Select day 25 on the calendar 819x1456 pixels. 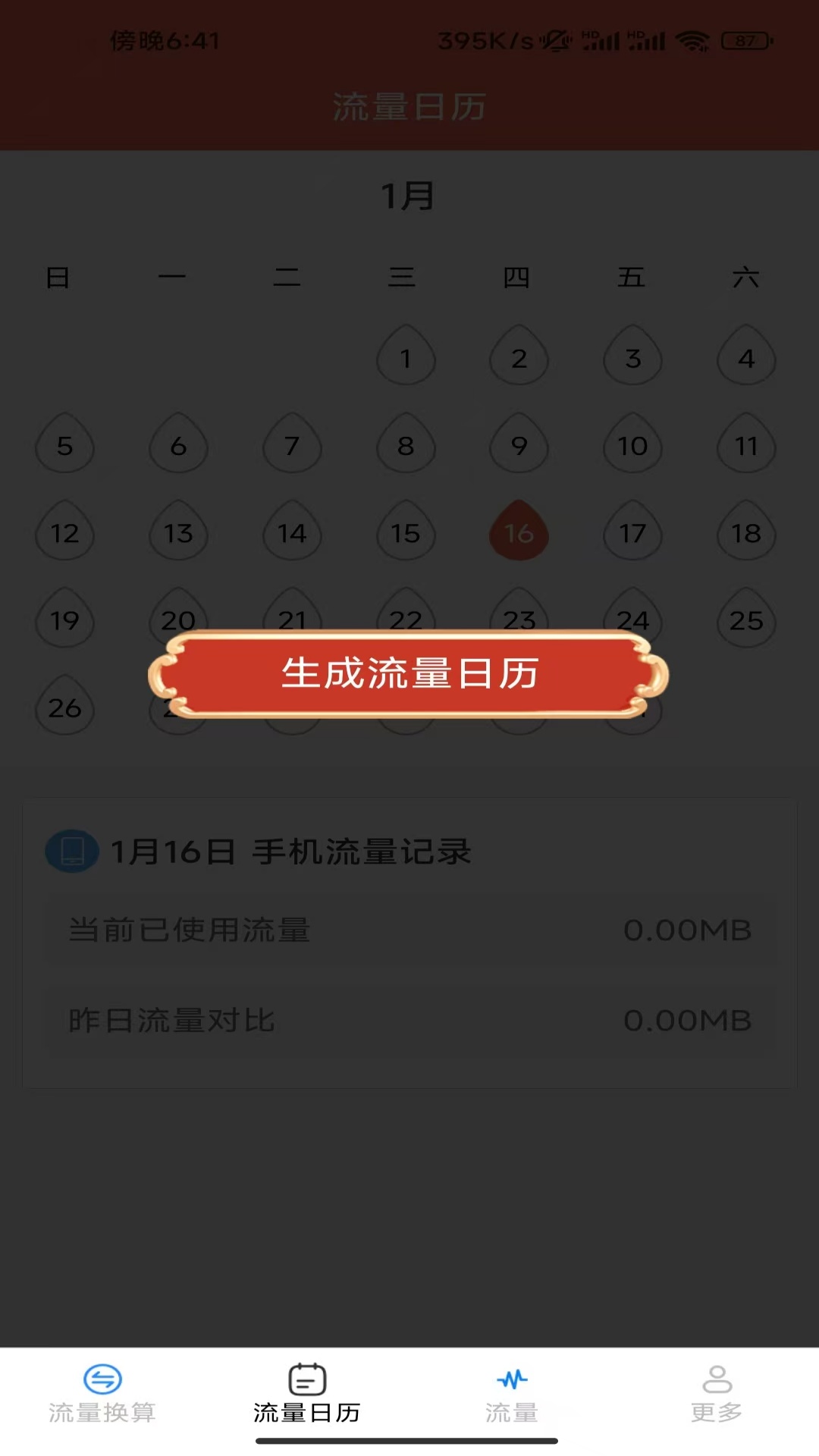pos(747,617)
